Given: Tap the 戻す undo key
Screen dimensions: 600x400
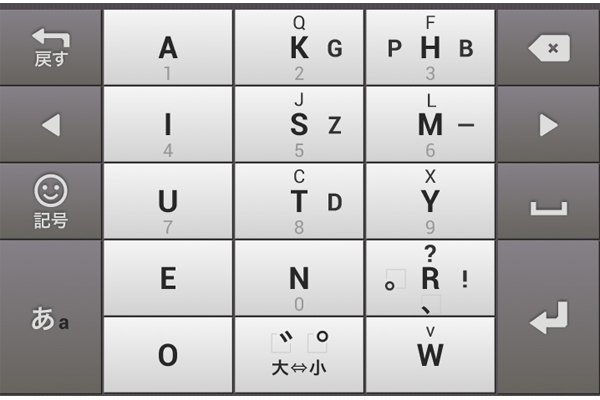Looking at the screenshot, I should [x=51, y=47].
